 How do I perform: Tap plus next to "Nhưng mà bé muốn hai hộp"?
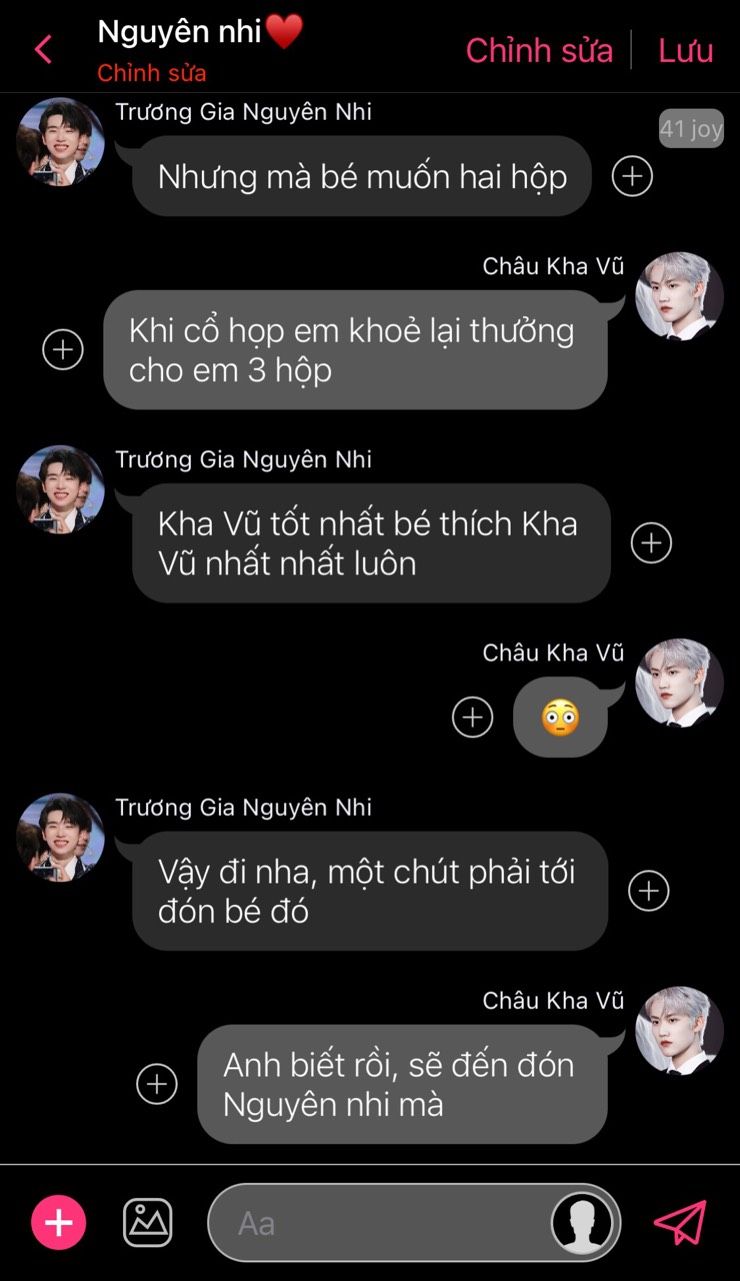point(632,176)
